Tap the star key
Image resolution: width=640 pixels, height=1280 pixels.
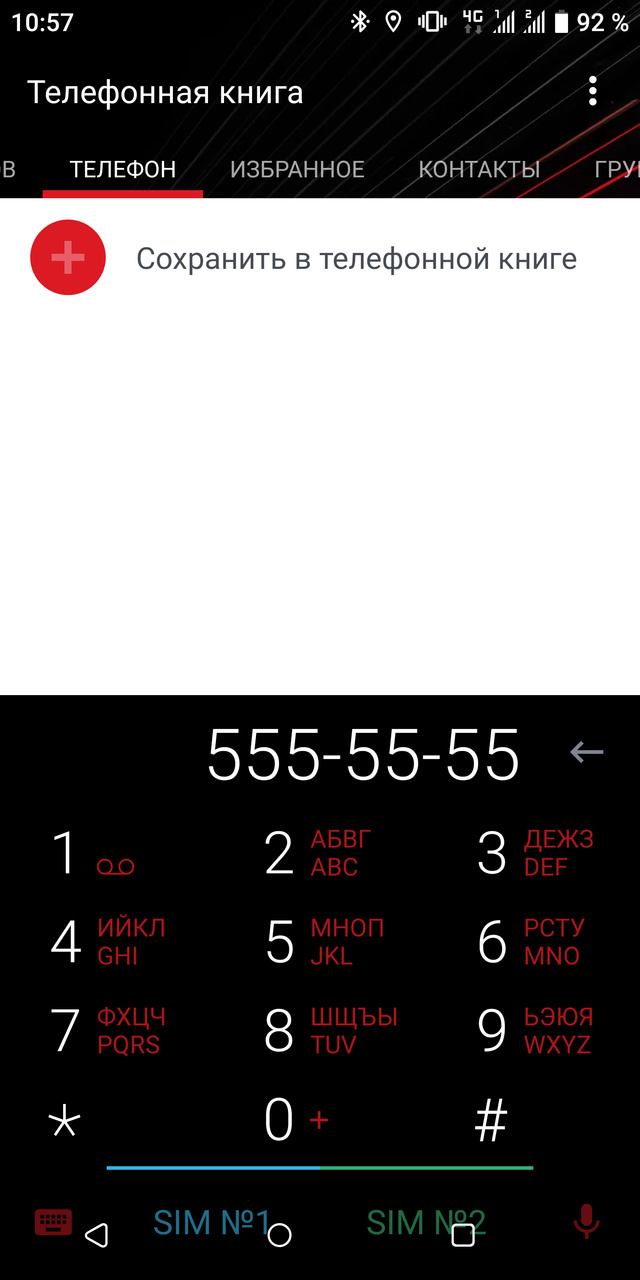click(x=64, y=1120)
